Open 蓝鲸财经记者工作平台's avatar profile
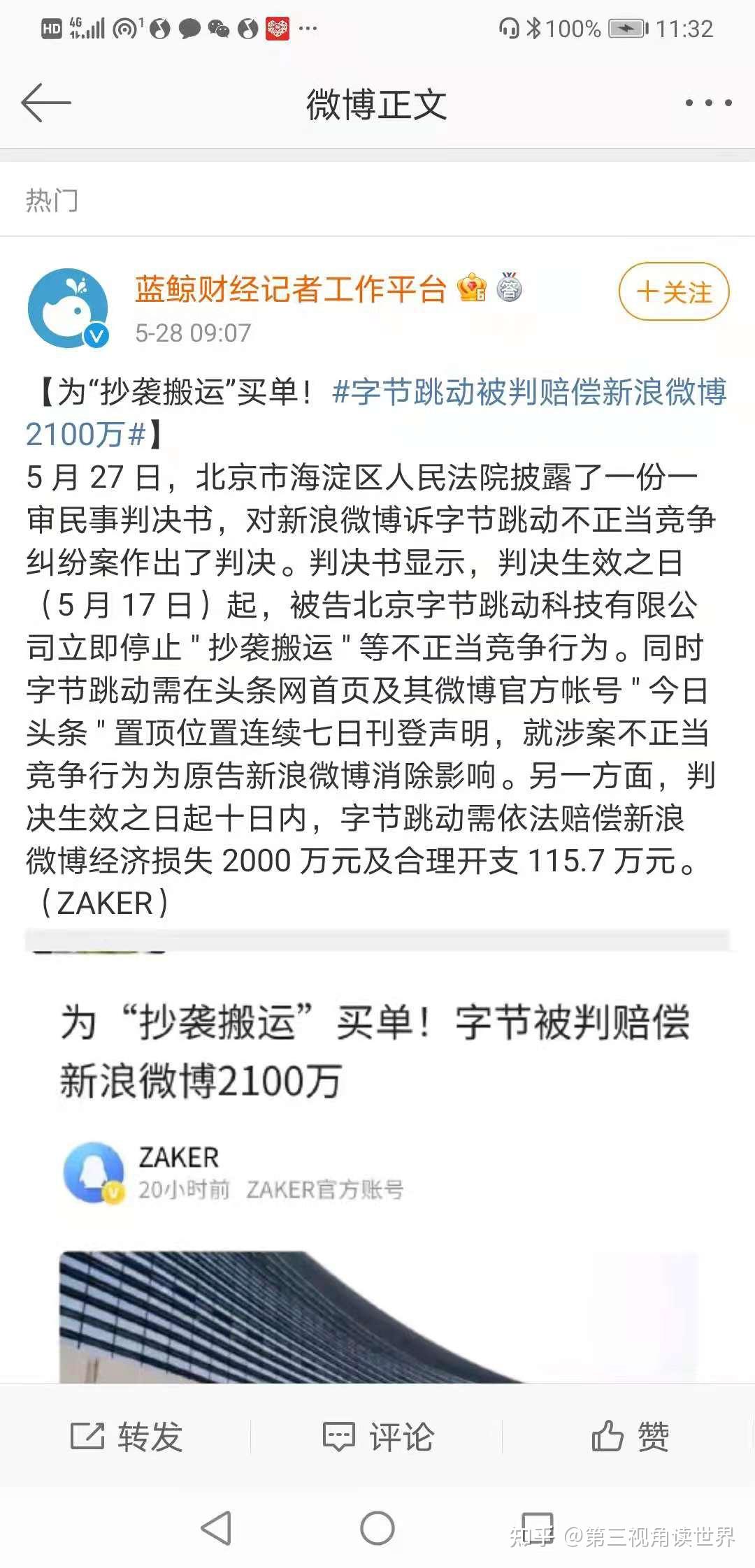Image resolution: width=755 pixels, height=1568 pixels. pyautogui.click(x=68, y=308)
